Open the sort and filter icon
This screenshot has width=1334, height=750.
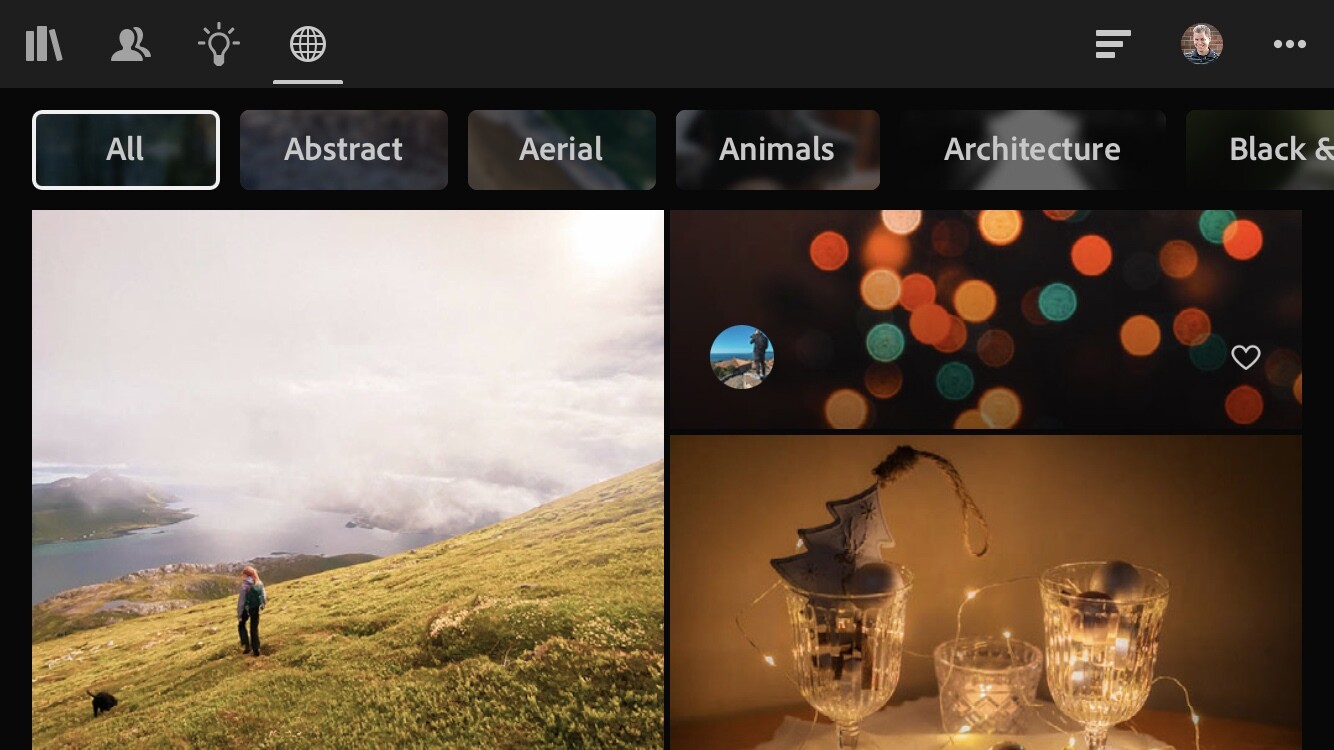pyautogui.click(x=1112, y=44)
